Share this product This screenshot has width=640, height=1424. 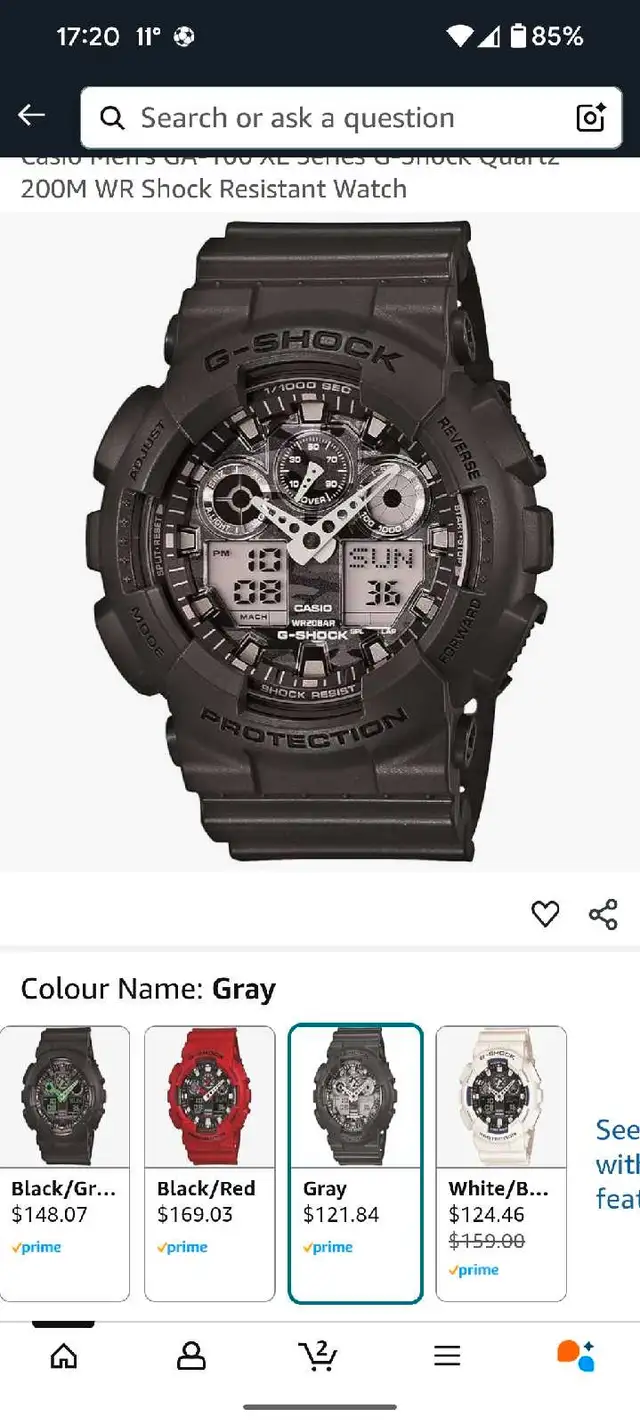click(x=603, y=914)
